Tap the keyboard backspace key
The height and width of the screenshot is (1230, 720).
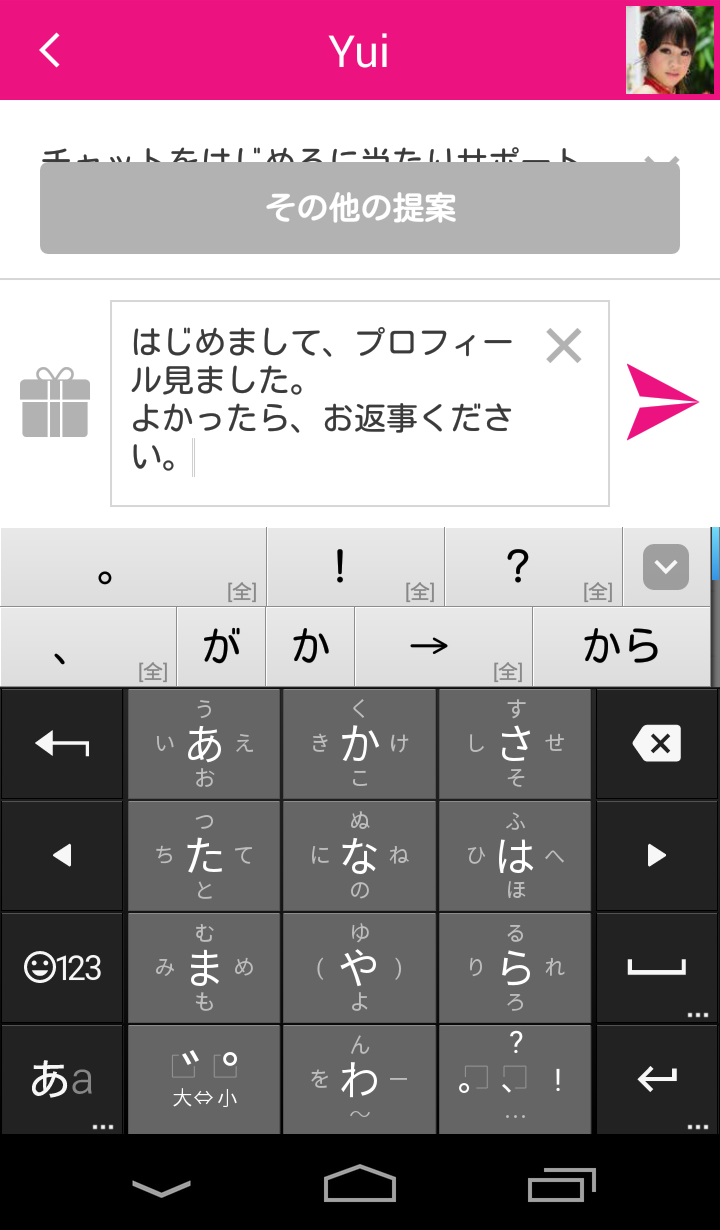click(657, 744)
